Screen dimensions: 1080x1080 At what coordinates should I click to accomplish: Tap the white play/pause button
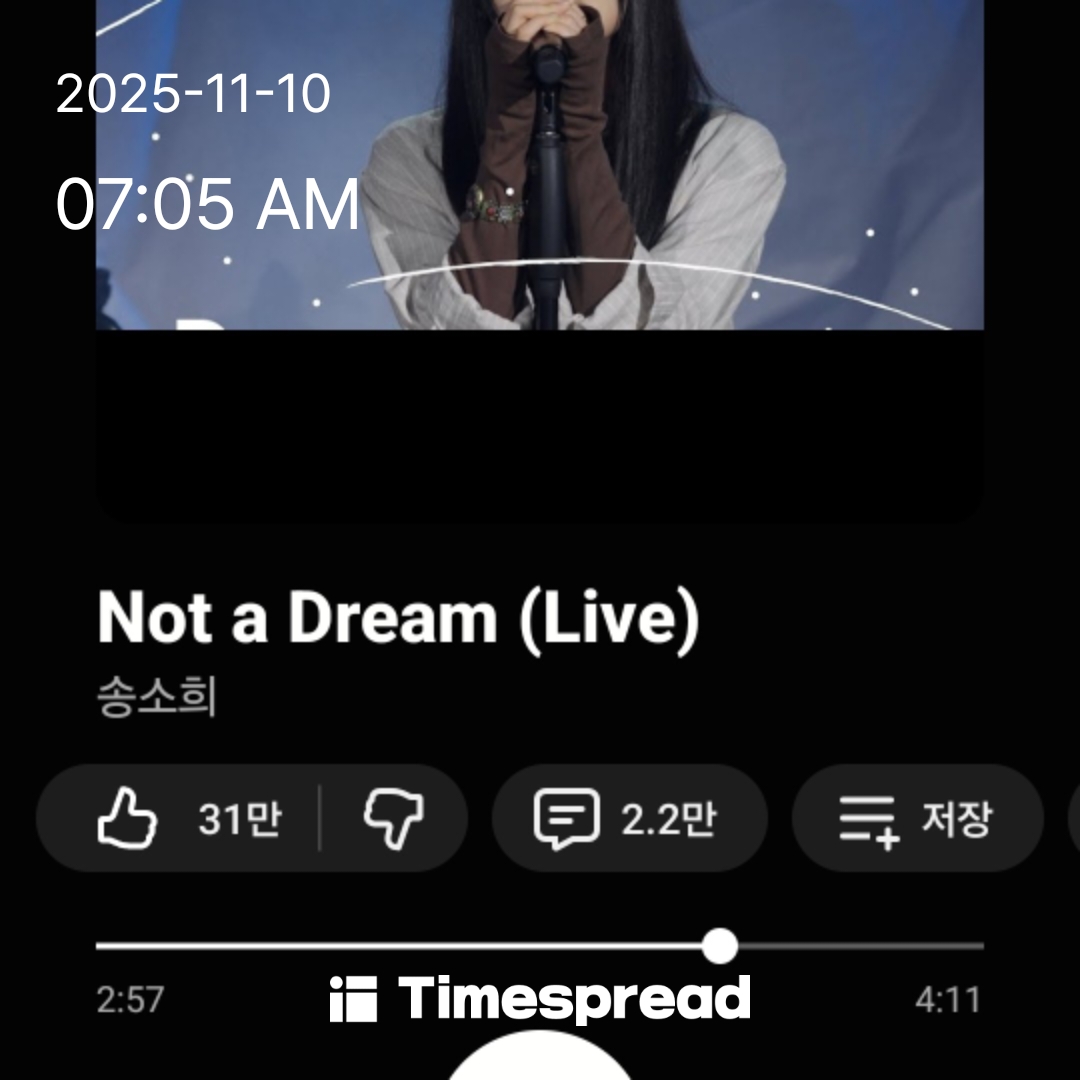pos(540,1060)
